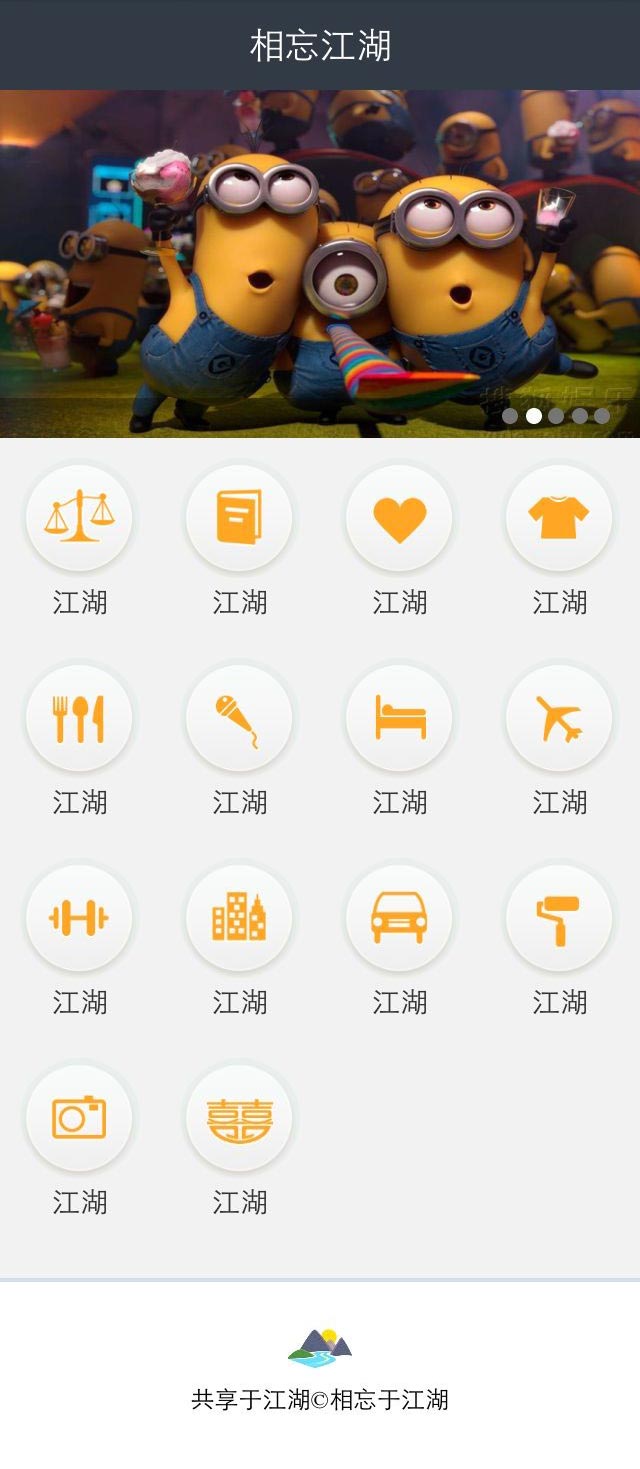Open the paint roller decoration category
The width and height of the screenshot is (640, 1469).
click(559, 918)
